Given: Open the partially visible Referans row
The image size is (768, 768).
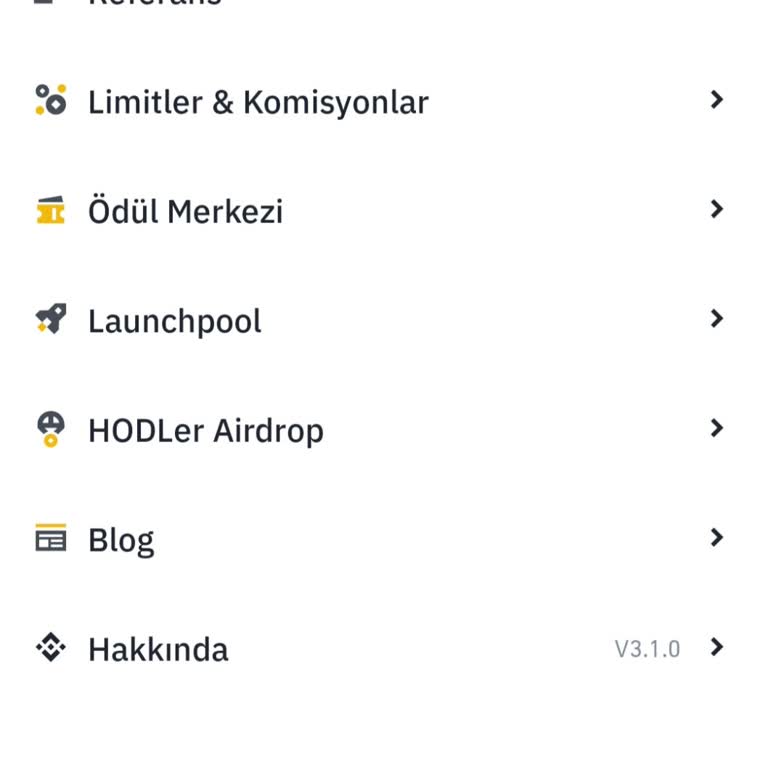Looking at the screenshot, I should [154, 4].
